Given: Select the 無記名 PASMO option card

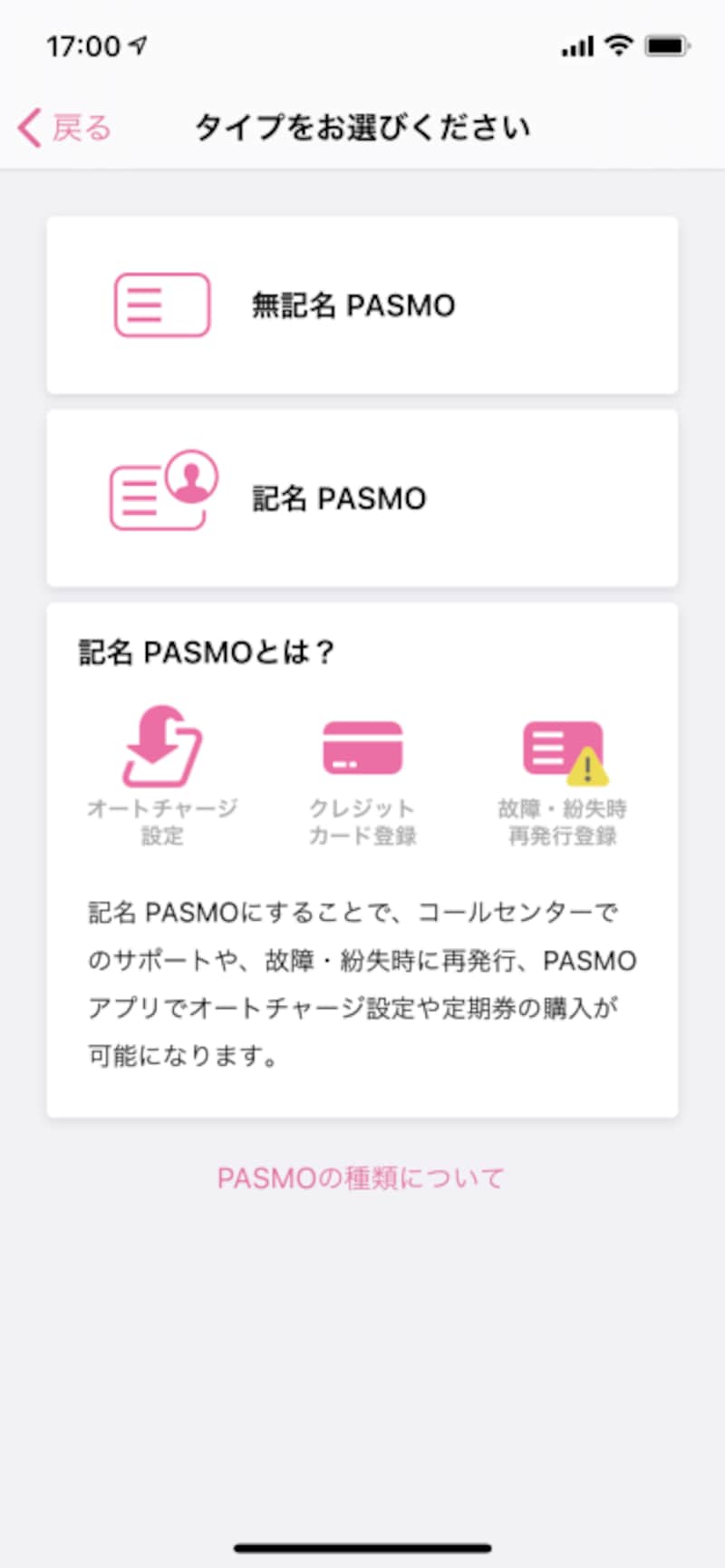Looking at the screenshot, I should pos(362,305).
